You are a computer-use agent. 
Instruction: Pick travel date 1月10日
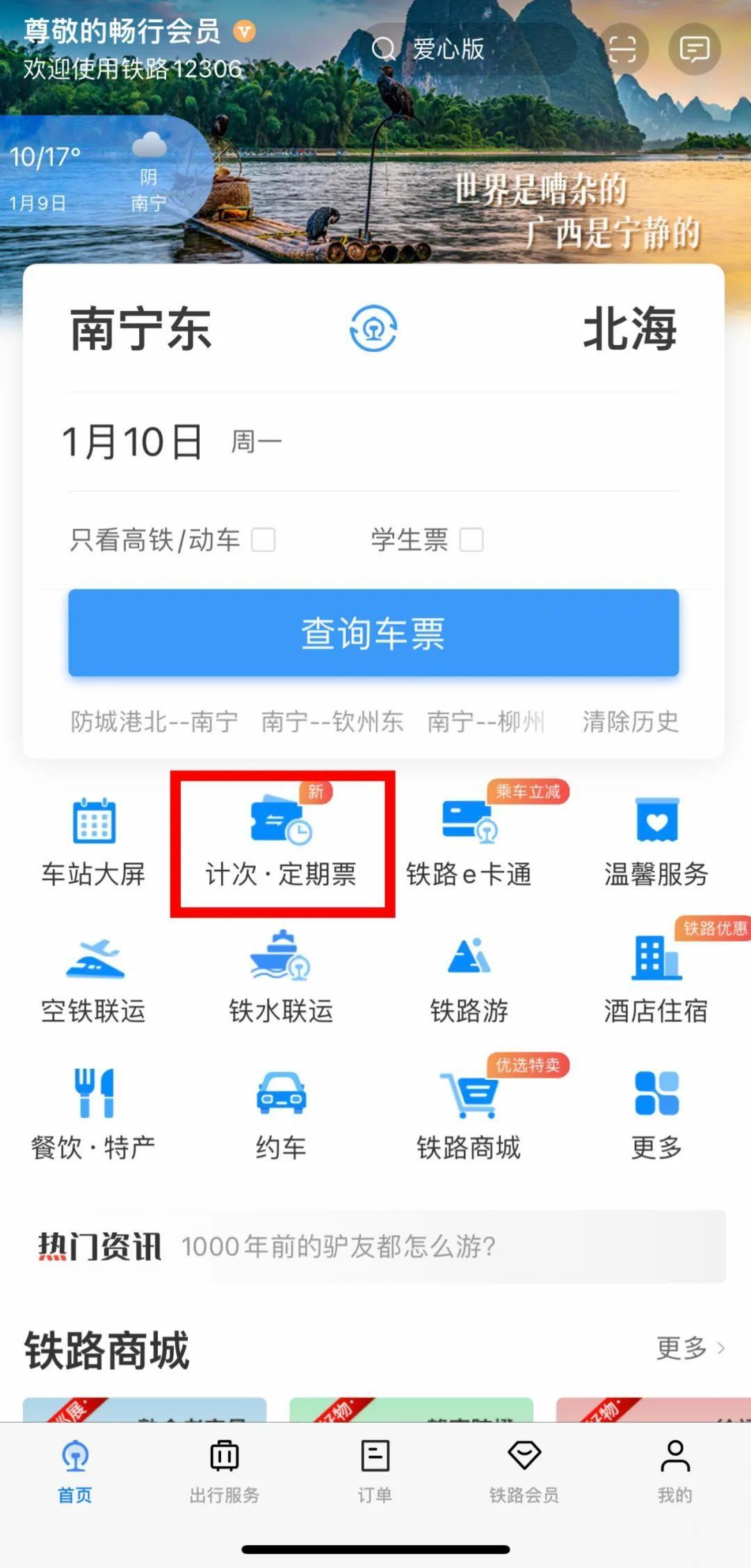point(132,442)
